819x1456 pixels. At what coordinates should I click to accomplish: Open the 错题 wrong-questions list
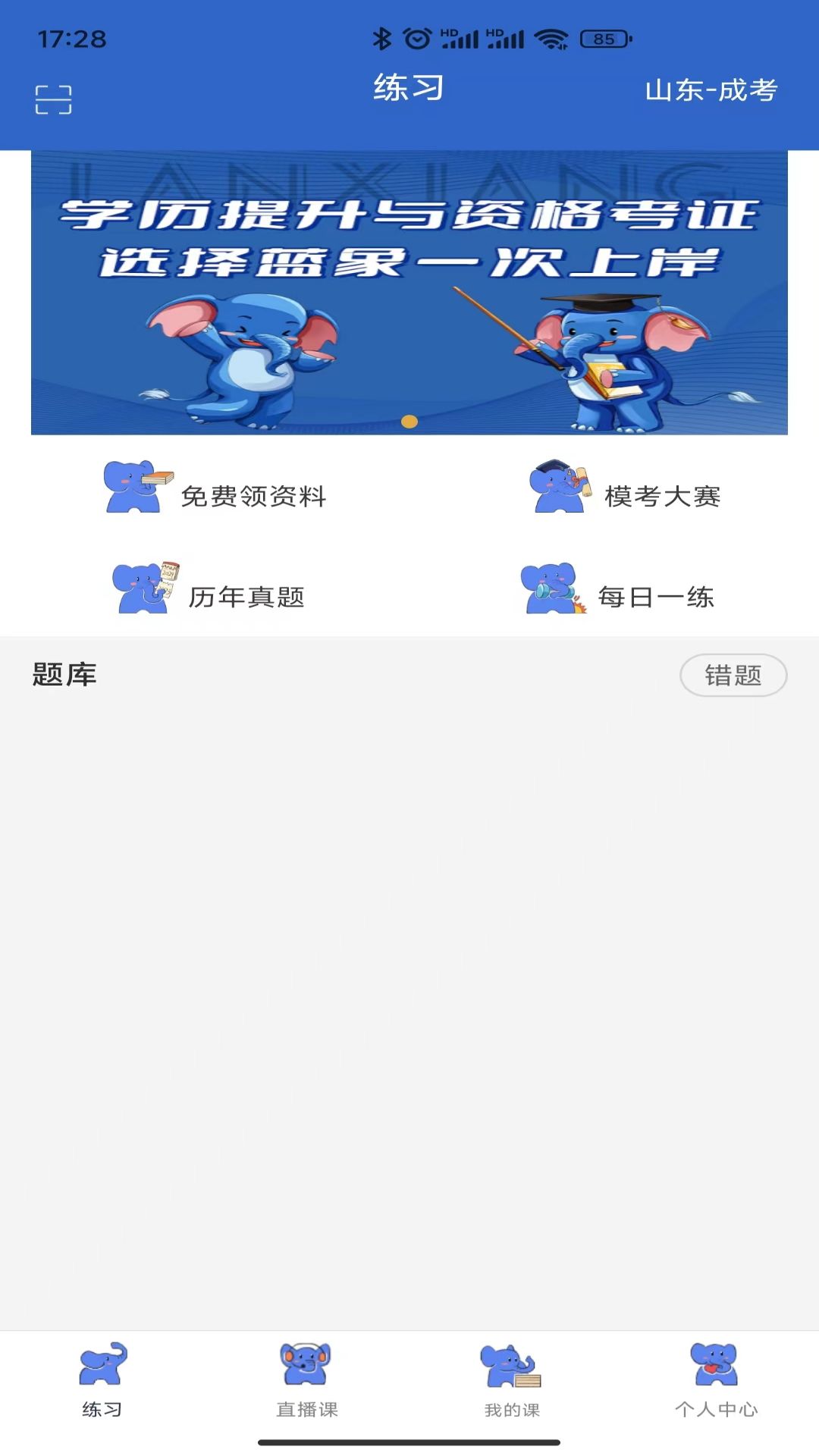pos(734,675)
